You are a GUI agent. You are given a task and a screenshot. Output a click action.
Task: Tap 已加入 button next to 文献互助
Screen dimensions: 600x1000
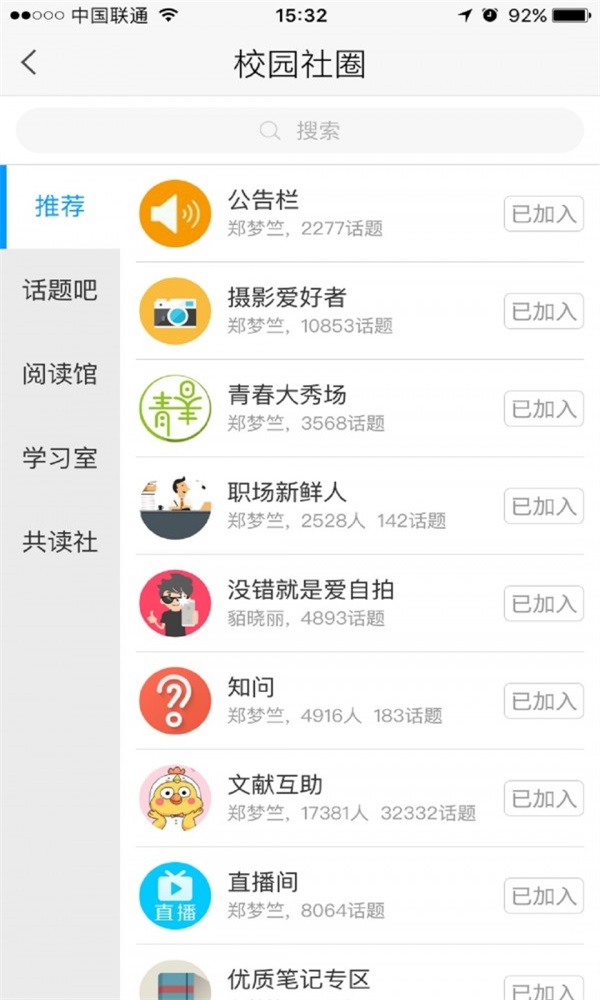(543, 798)
